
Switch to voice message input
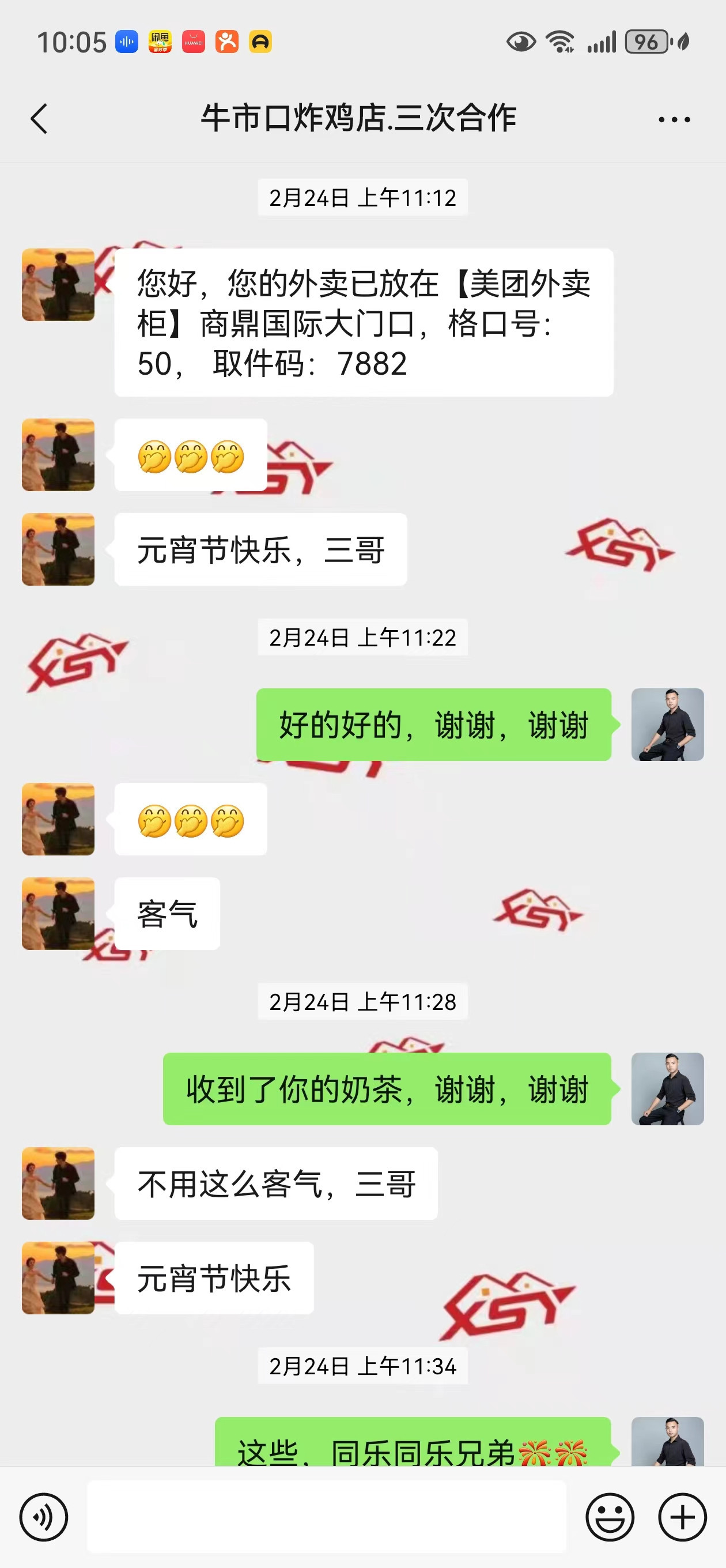(x=44, y=1517)
